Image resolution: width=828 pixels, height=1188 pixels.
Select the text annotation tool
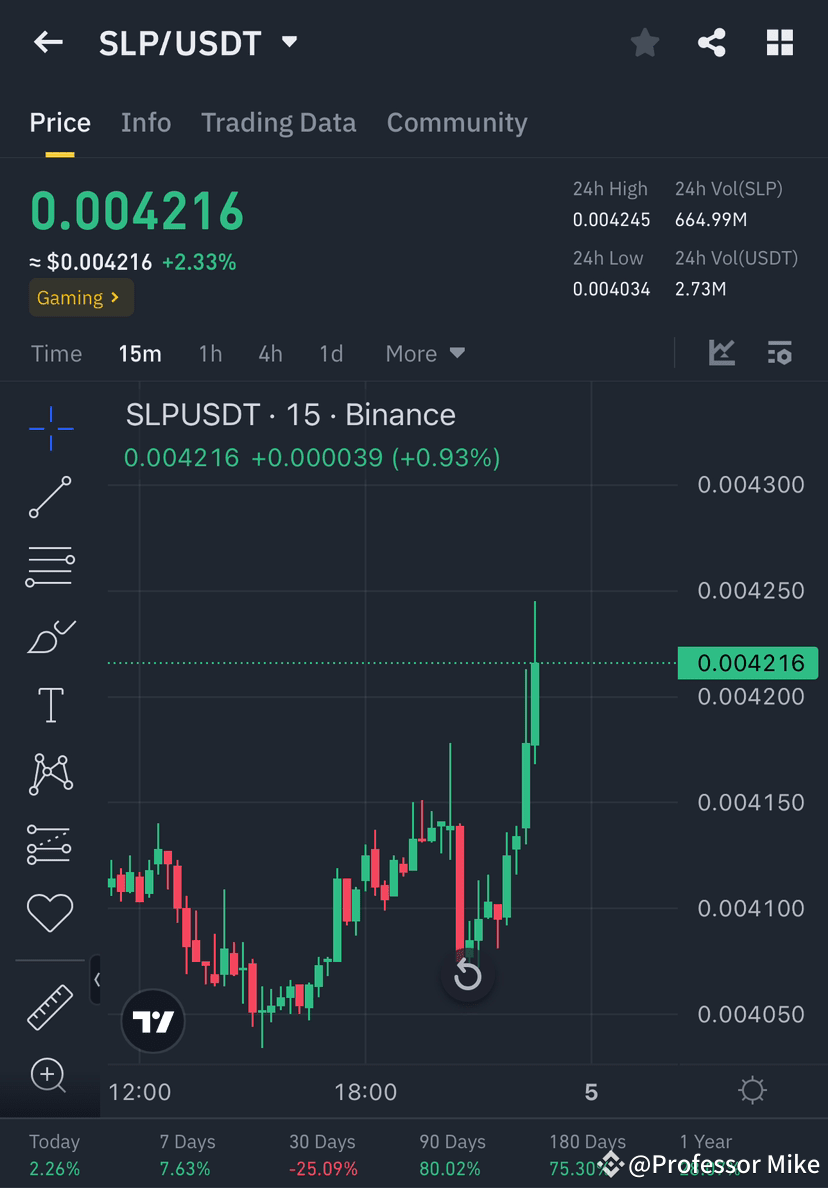tap(49, 704)
